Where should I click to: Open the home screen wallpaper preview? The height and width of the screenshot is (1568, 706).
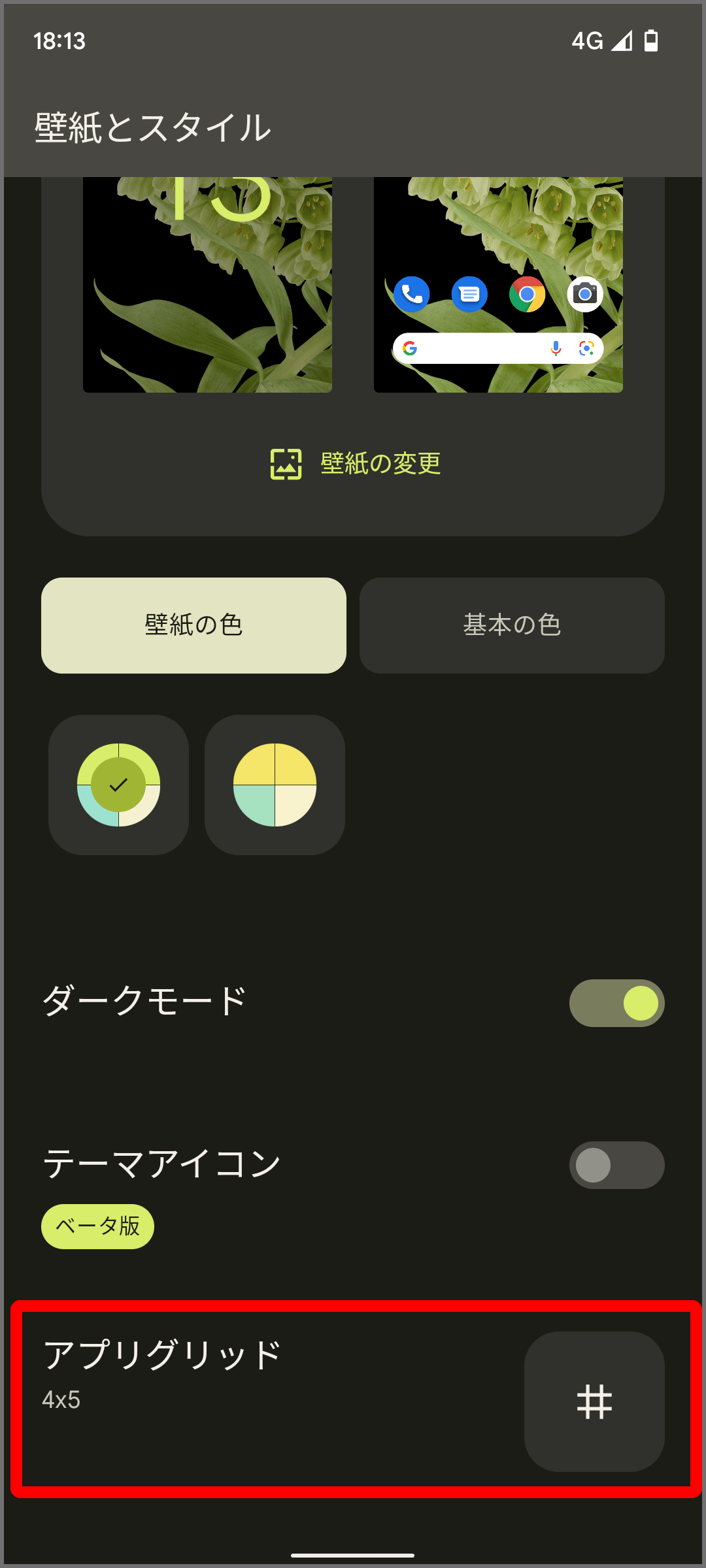[498, 284]
